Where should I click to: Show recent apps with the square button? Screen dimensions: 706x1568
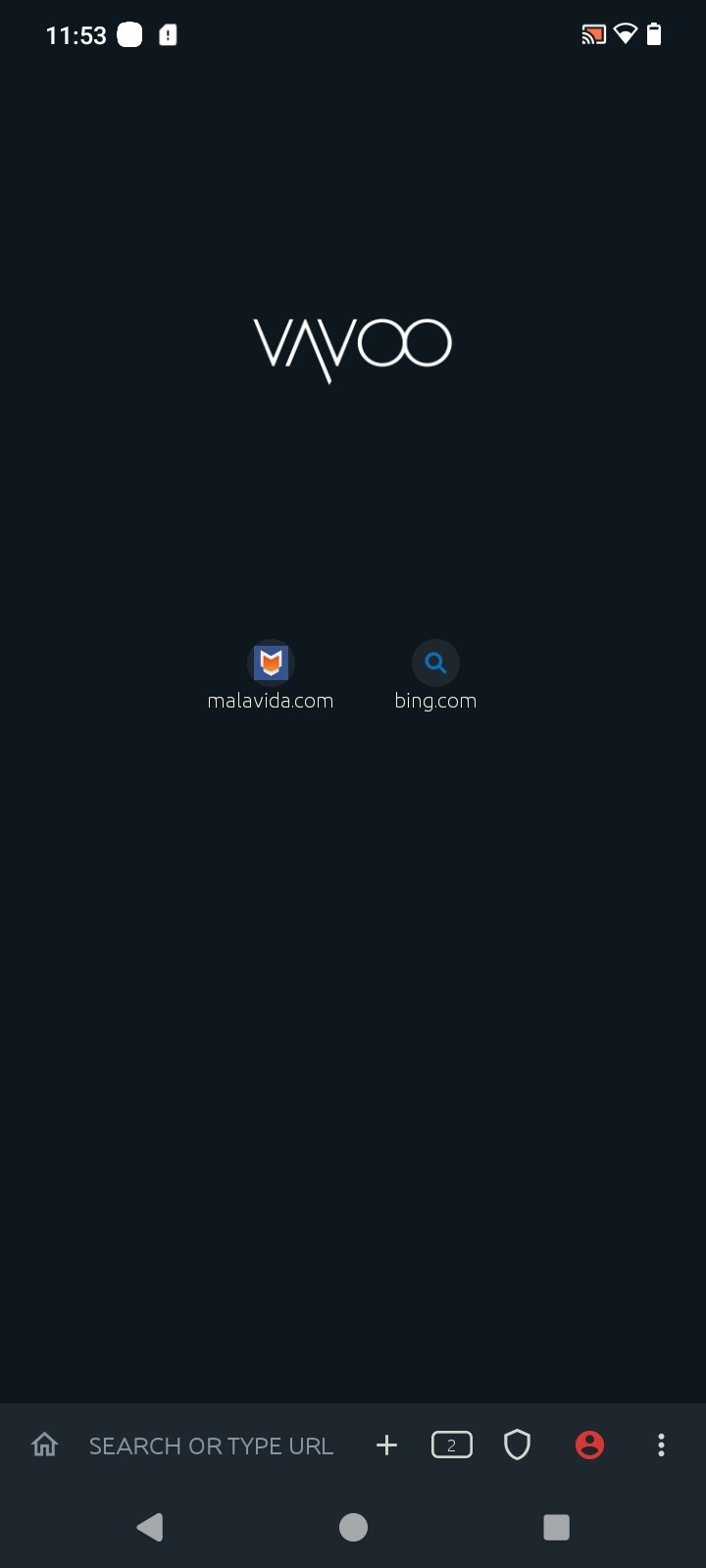(556, 1527)
